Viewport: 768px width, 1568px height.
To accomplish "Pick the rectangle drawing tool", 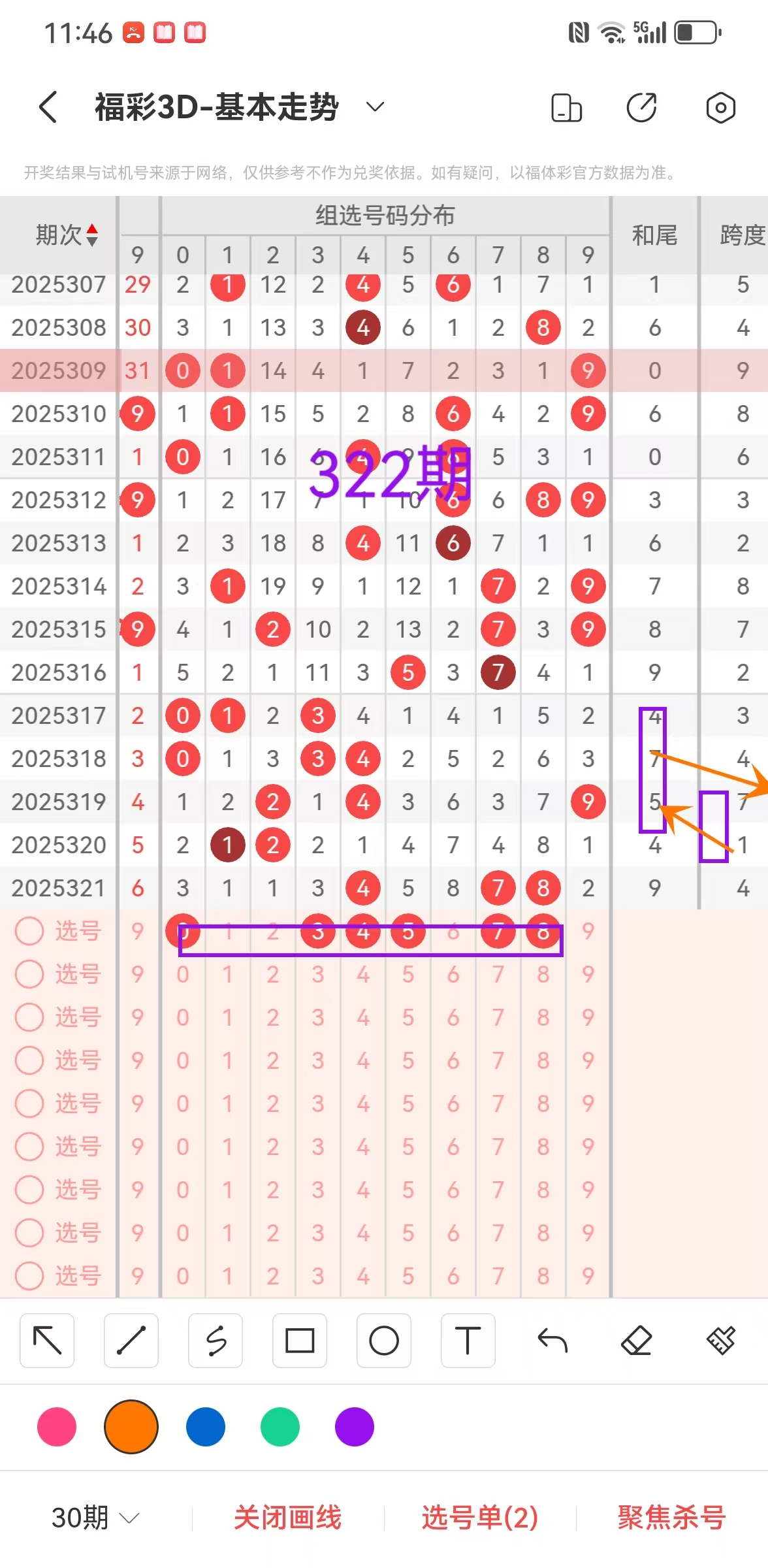I will pos(300,1341).
